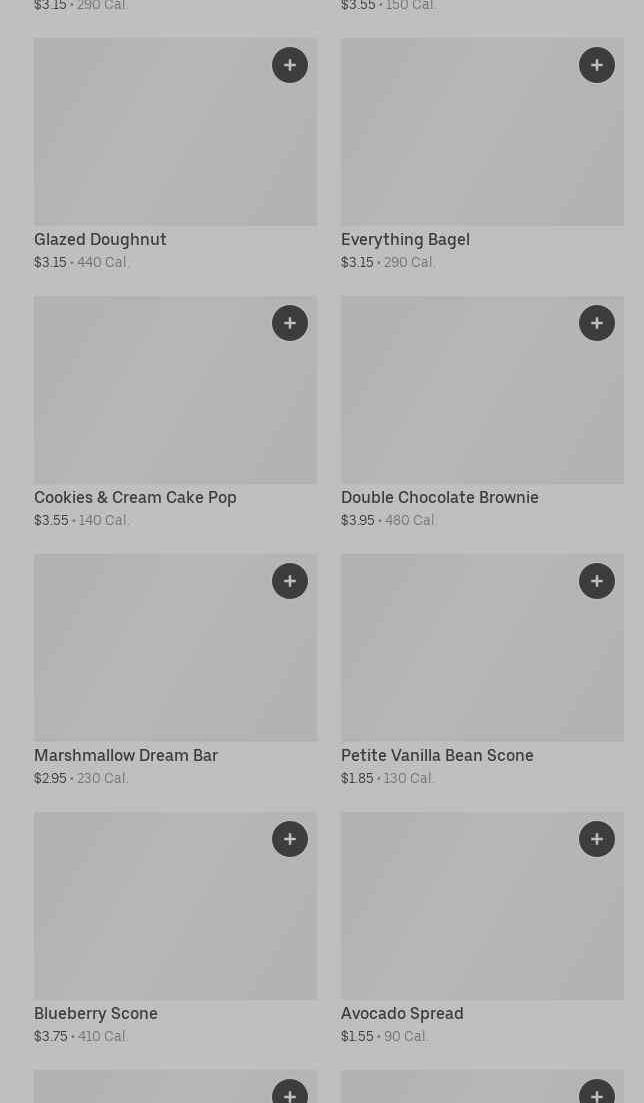Add Cookies & Cream Cake Pop
644x1103 pixels.
290,323
